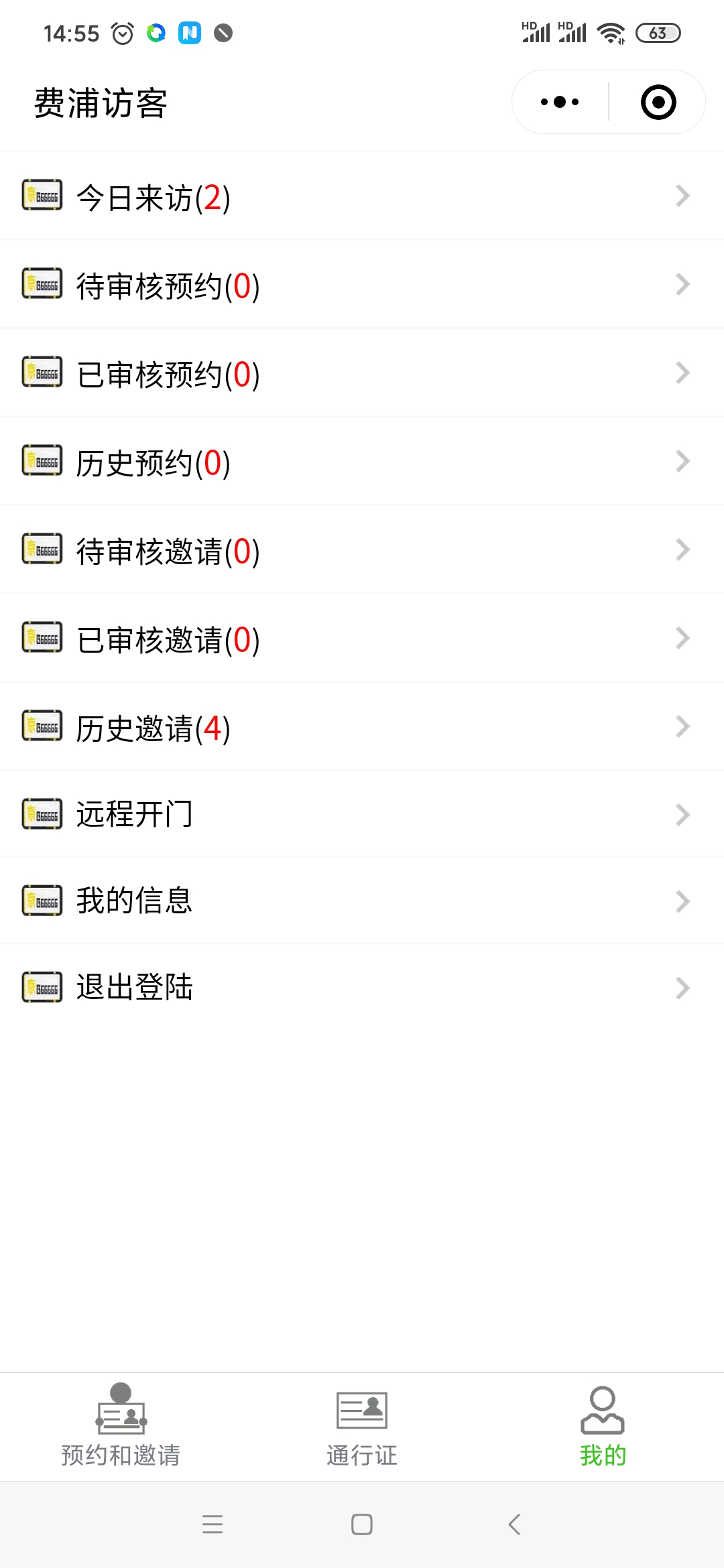View 已审核邀请 list
724x1568 pixels.
tap(362, 639)
